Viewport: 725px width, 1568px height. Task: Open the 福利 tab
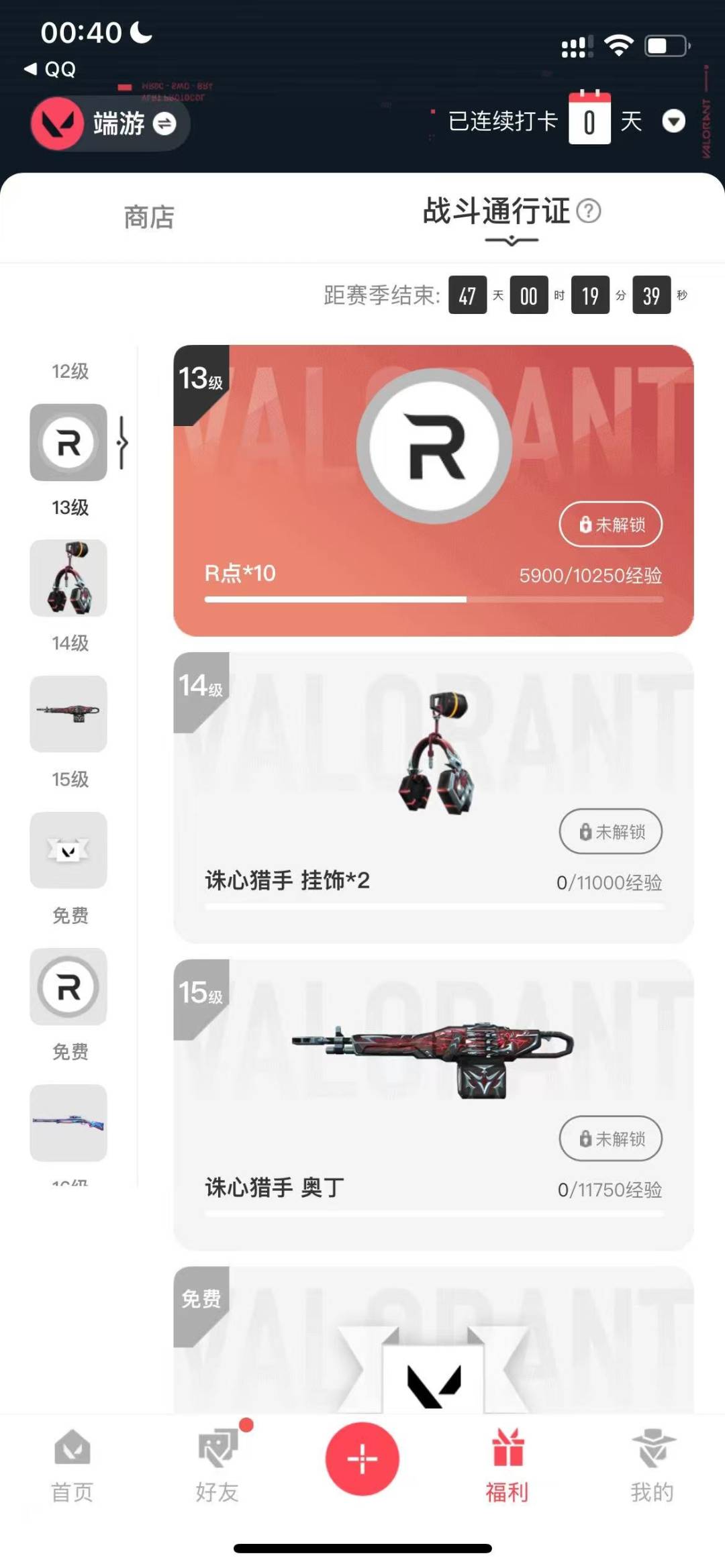click(507, 1465)
